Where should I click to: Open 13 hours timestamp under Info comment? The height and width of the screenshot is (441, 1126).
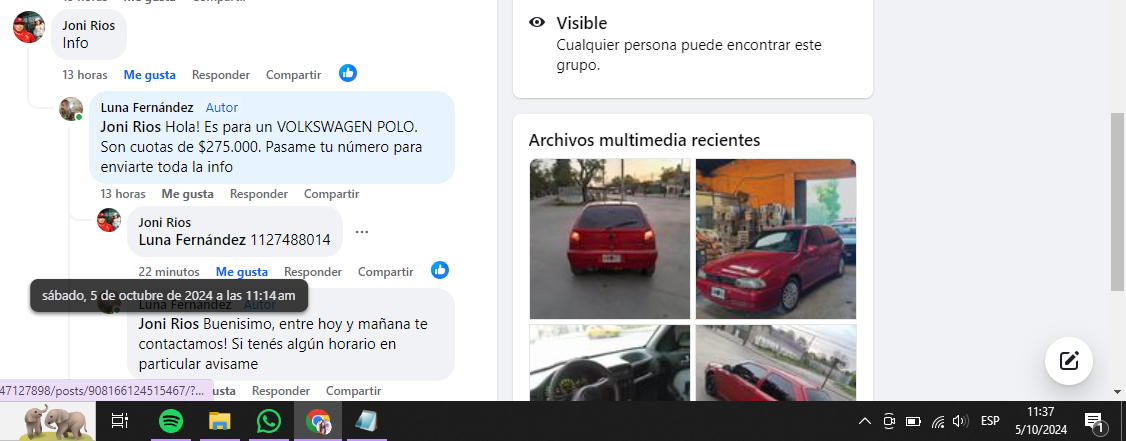(x=84, y=75)
